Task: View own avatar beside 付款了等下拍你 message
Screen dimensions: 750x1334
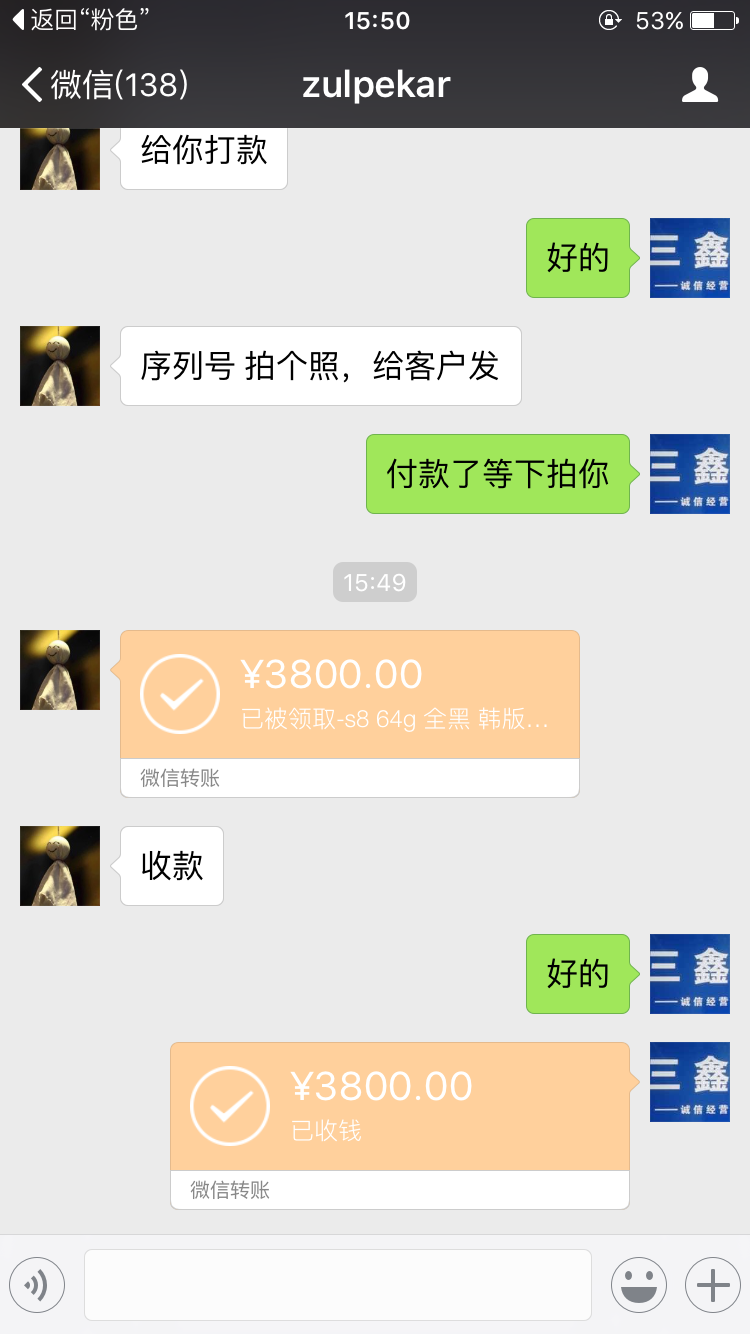Action: (689, 474)
